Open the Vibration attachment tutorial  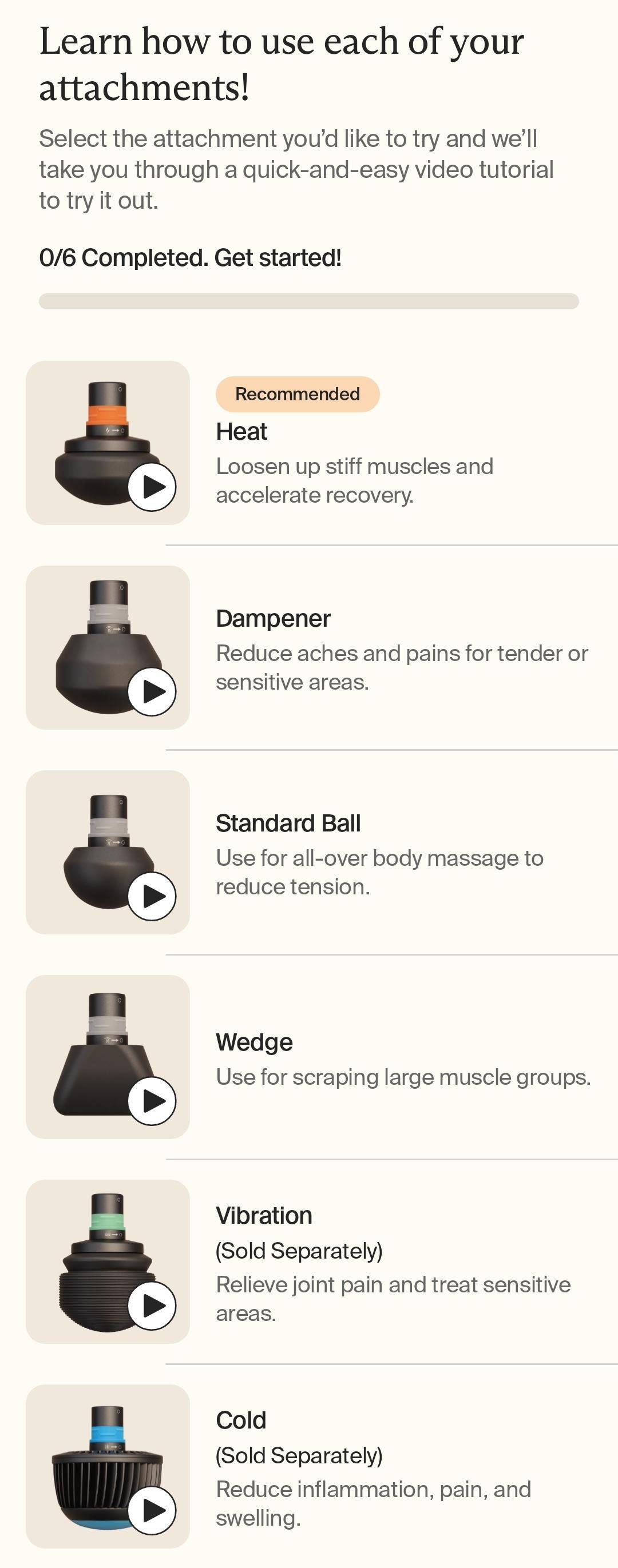tap(152, 1305)
